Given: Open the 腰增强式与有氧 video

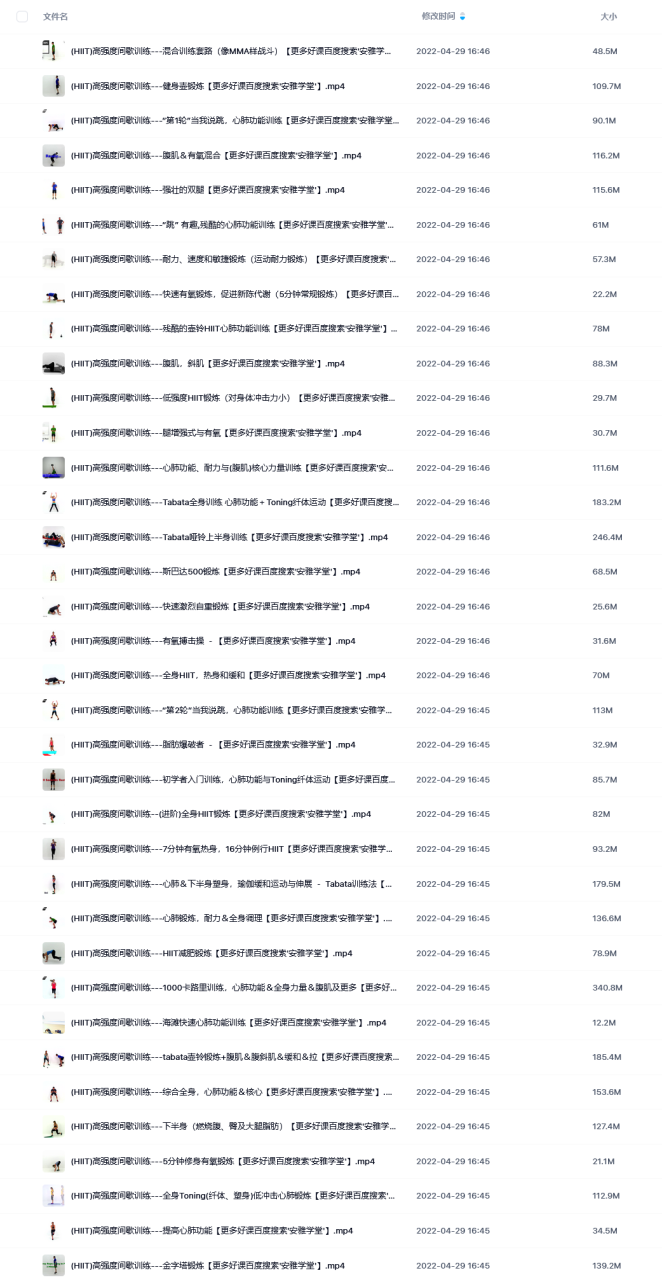Looking at the screenshot, I should point(216,433).
